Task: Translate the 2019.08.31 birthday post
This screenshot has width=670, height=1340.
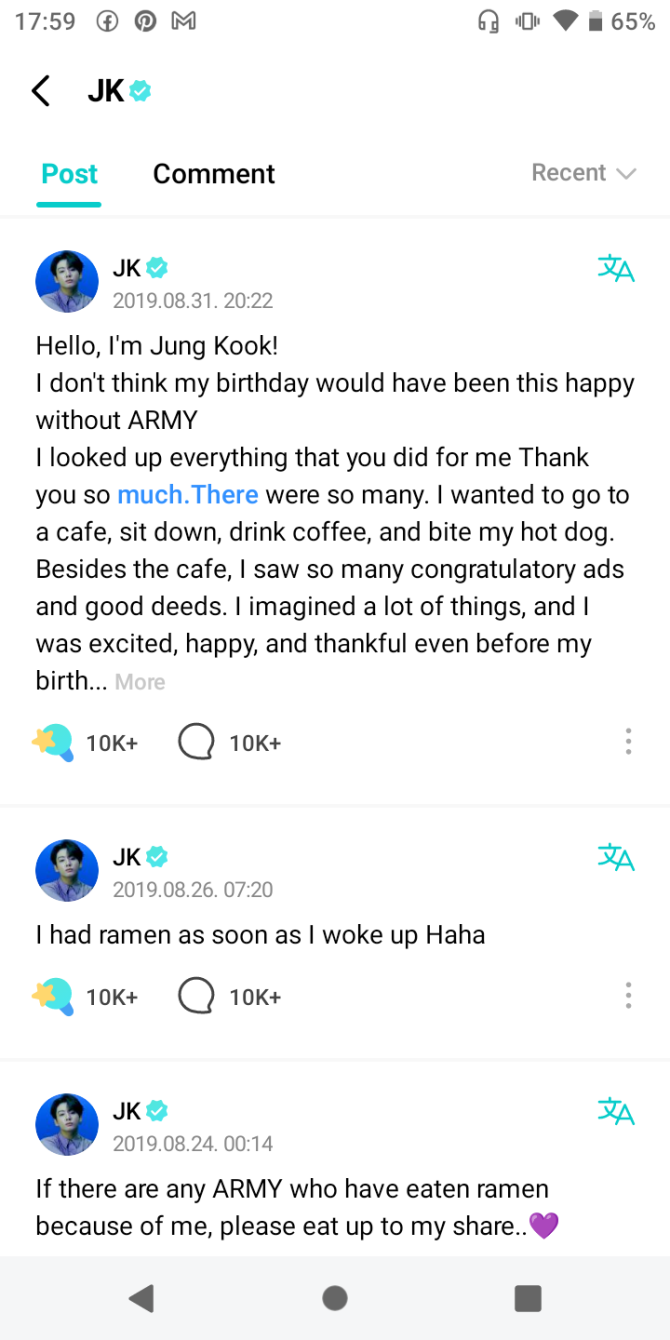Action: coord(615,268)
